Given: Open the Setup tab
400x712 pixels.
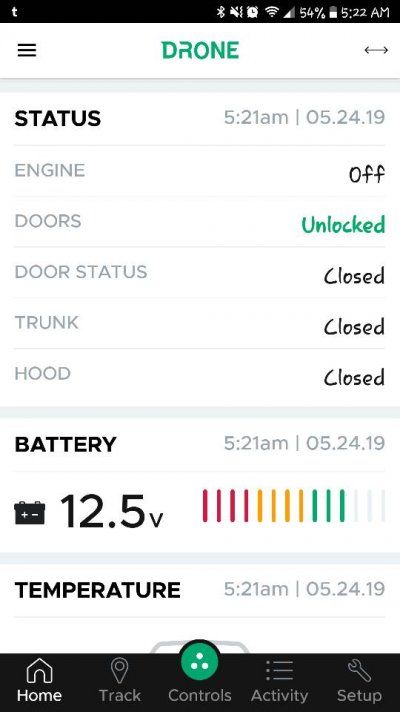Looking at the screenshot, I should [x=359, y=680].
